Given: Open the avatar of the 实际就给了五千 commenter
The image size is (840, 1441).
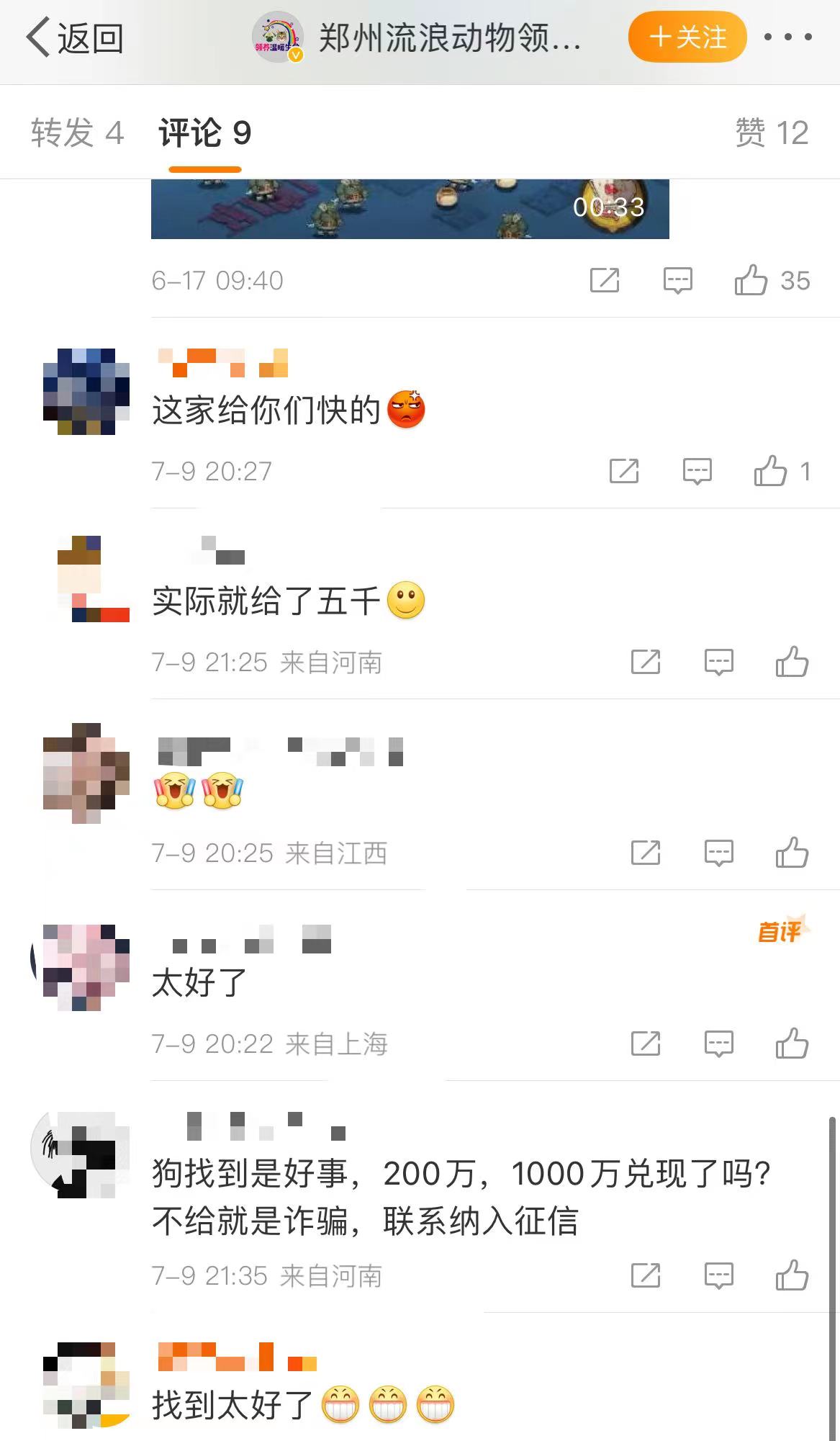Looking at the screenshot, I should tap(86, 579).
